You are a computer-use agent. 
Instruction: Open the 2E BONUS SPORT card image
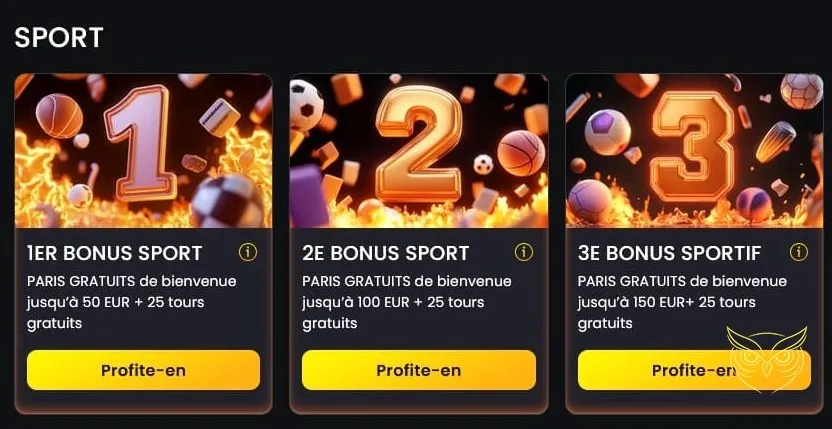[418, 150]
